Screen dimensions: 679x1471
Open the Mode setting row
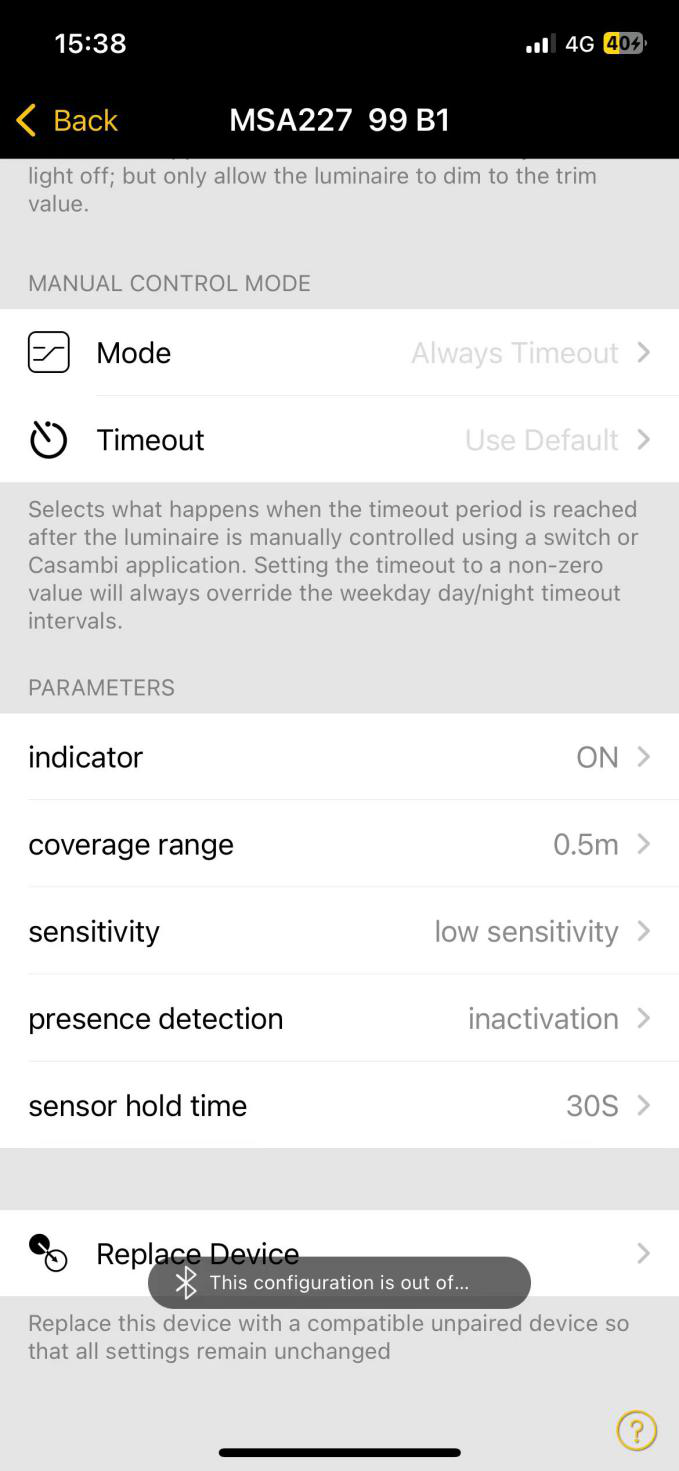tap(339, 352)
